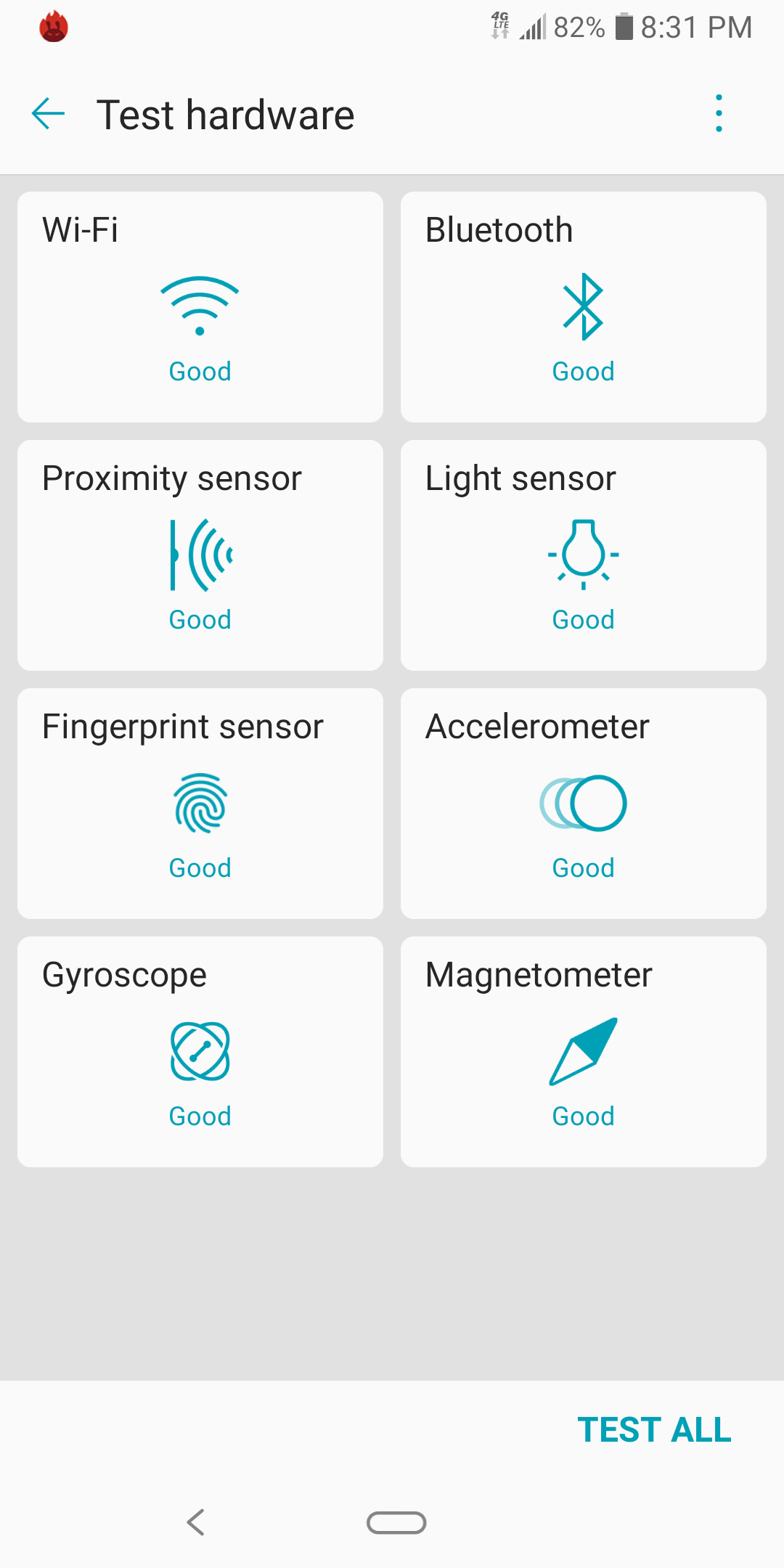Open the Magnetometer test card

(584, 1052)
